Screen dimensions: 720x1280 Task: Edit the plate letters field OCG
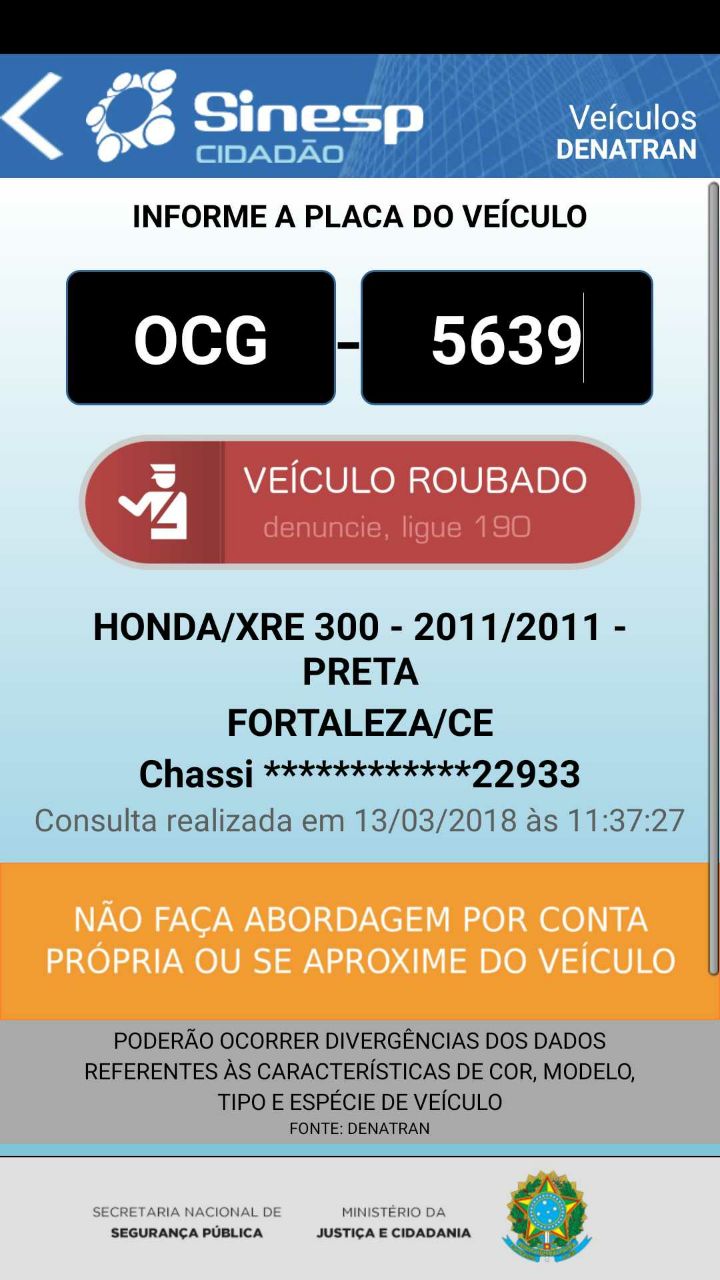(201, 338)
